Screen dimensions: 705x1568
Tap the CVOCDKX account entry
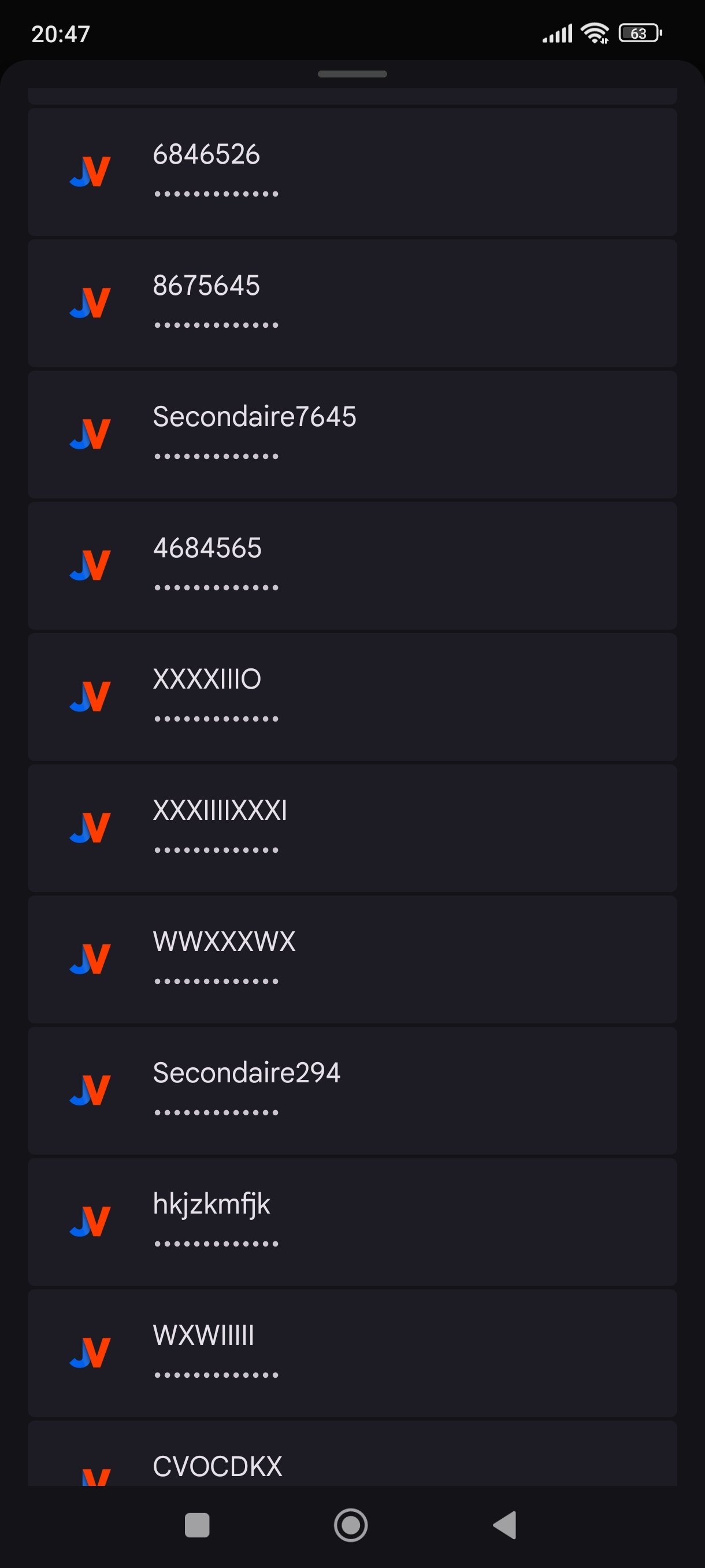(352, 1454)
